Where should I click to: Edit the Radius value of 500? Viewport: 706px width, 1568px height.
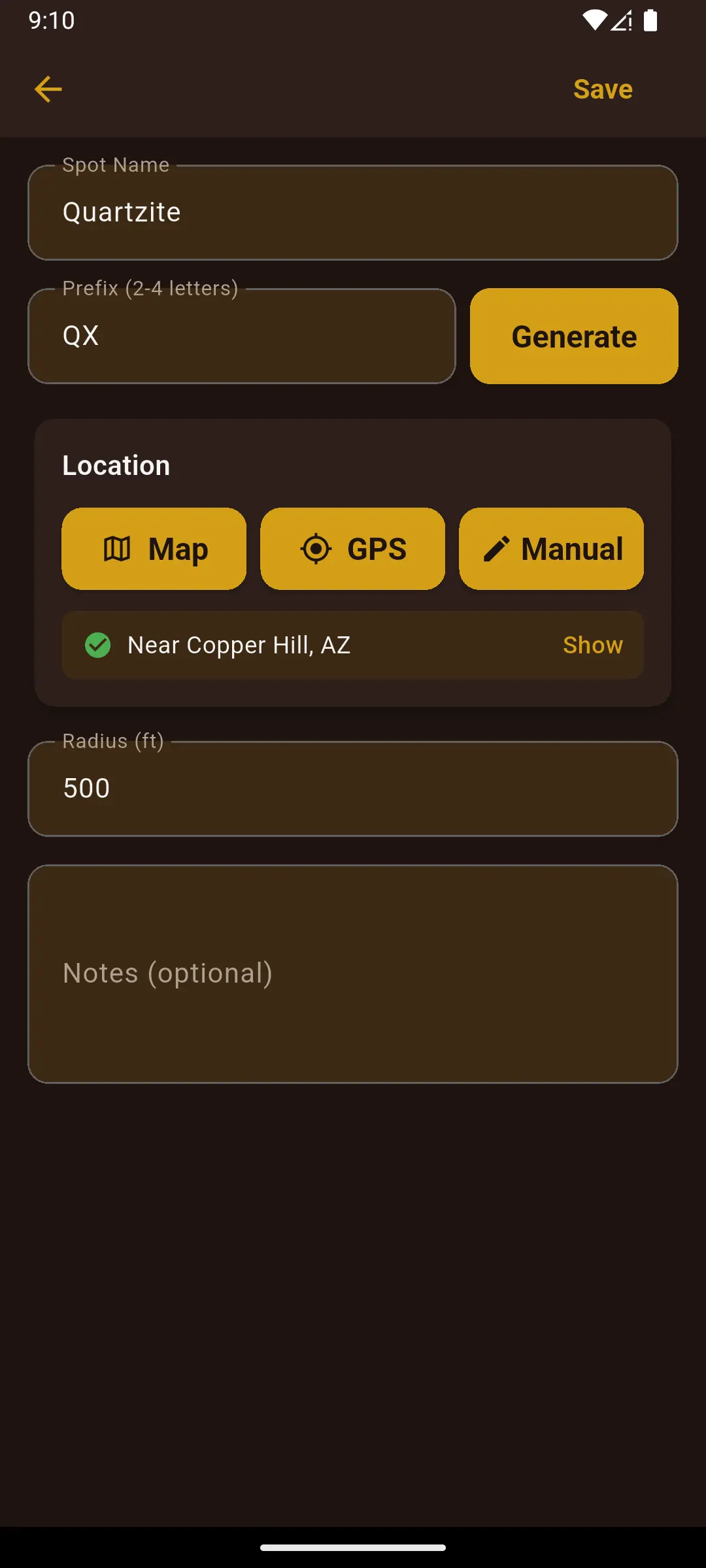(353, 788)
